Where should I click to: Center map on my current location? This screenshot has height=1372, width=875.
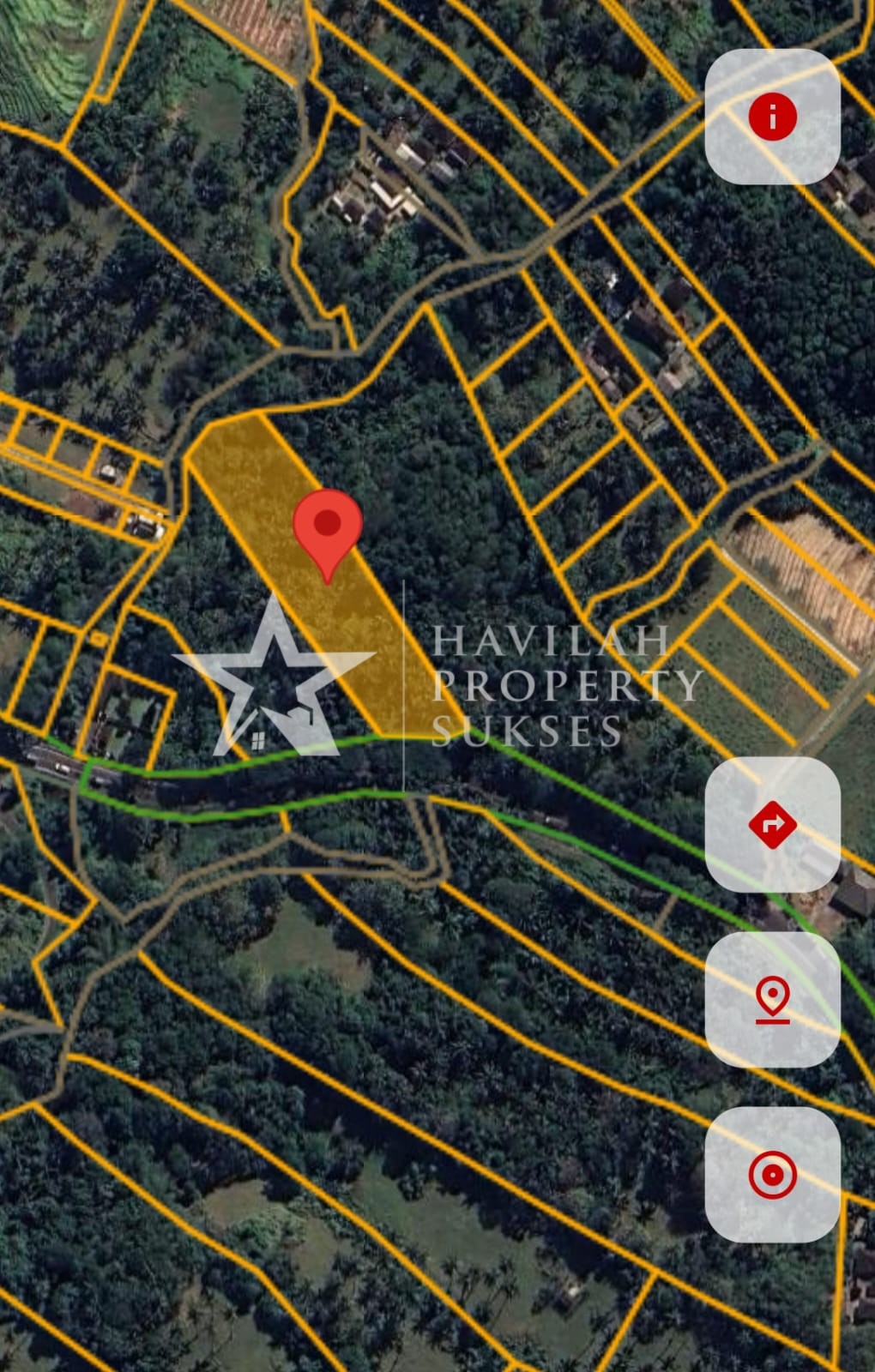click(x=772, y=1175)
